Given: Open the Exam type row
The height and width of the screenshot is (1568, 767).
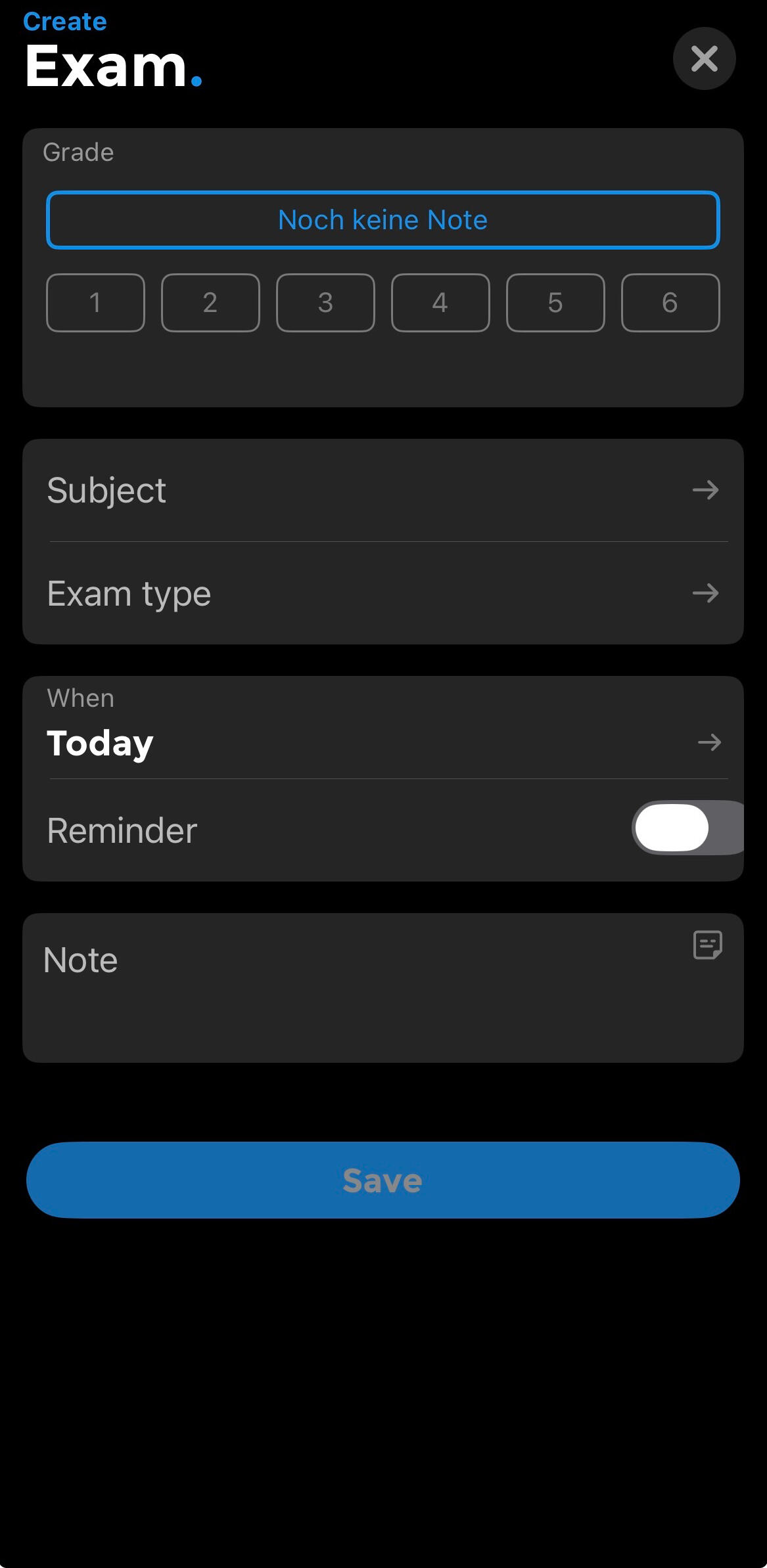Looking at the screenshot, I should [x=383, y=594].
